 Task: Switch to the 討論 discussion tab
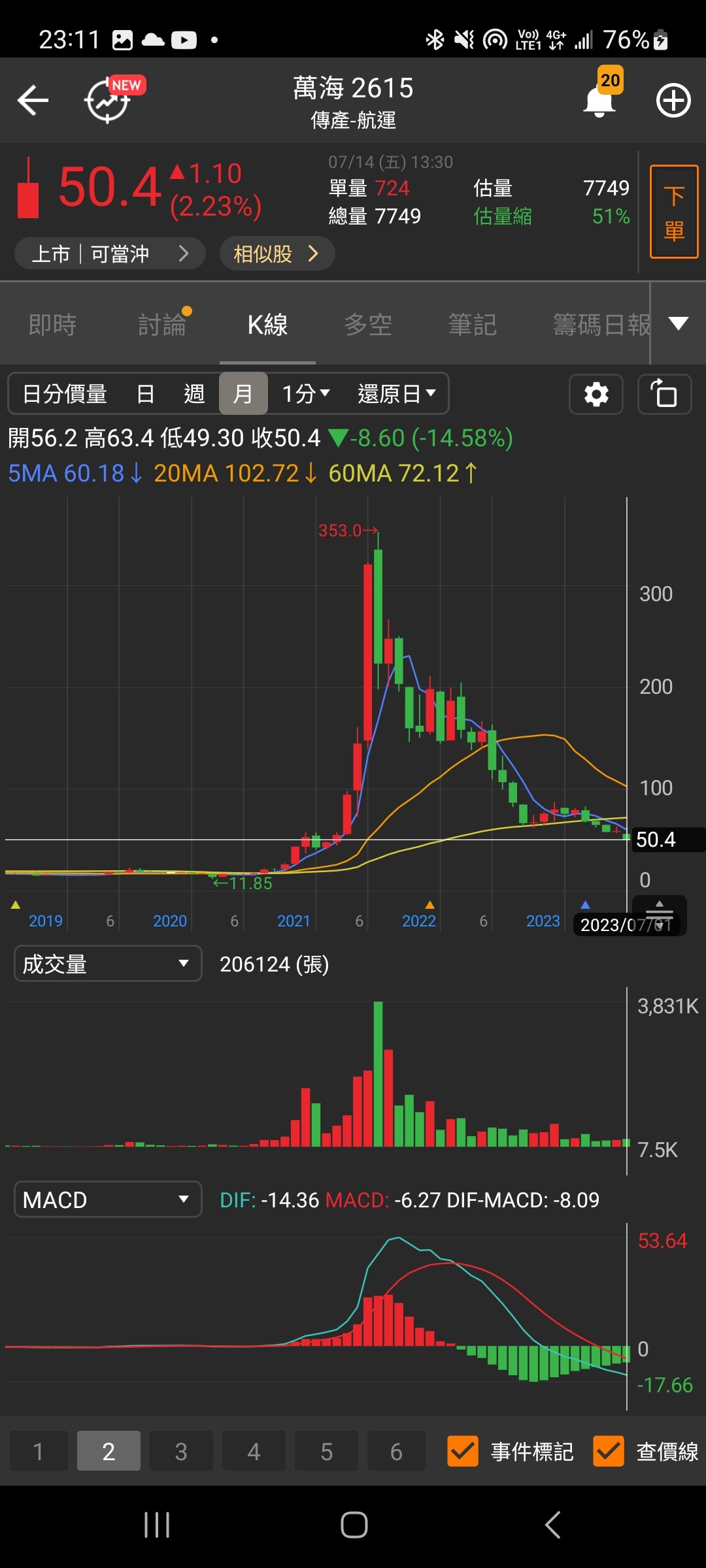(x=162, y=325)
